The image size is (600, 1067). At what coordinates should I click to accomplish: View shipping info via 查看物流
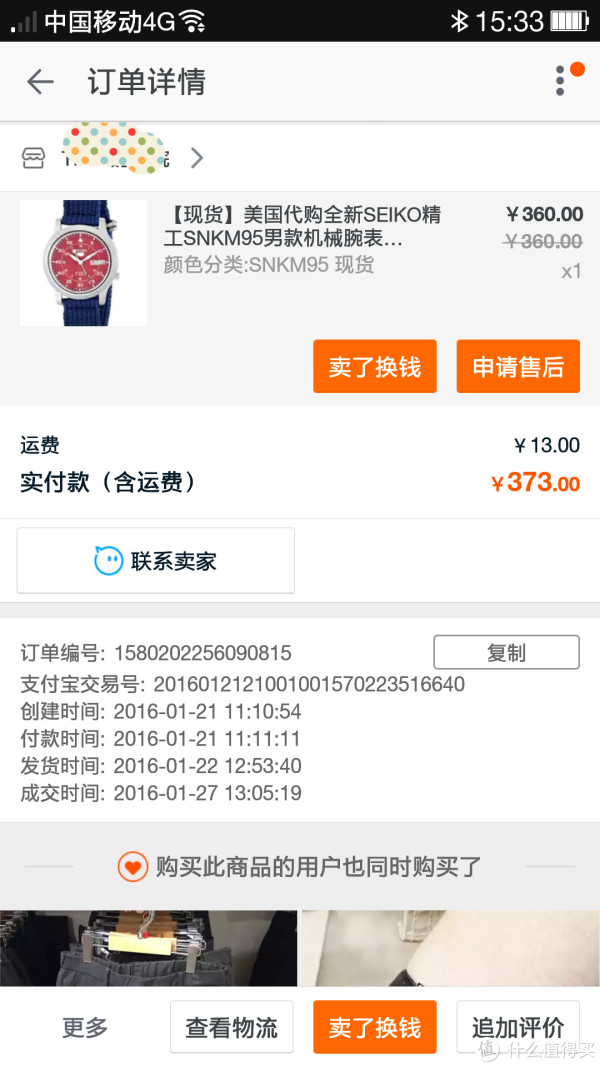coord(231,1027)
